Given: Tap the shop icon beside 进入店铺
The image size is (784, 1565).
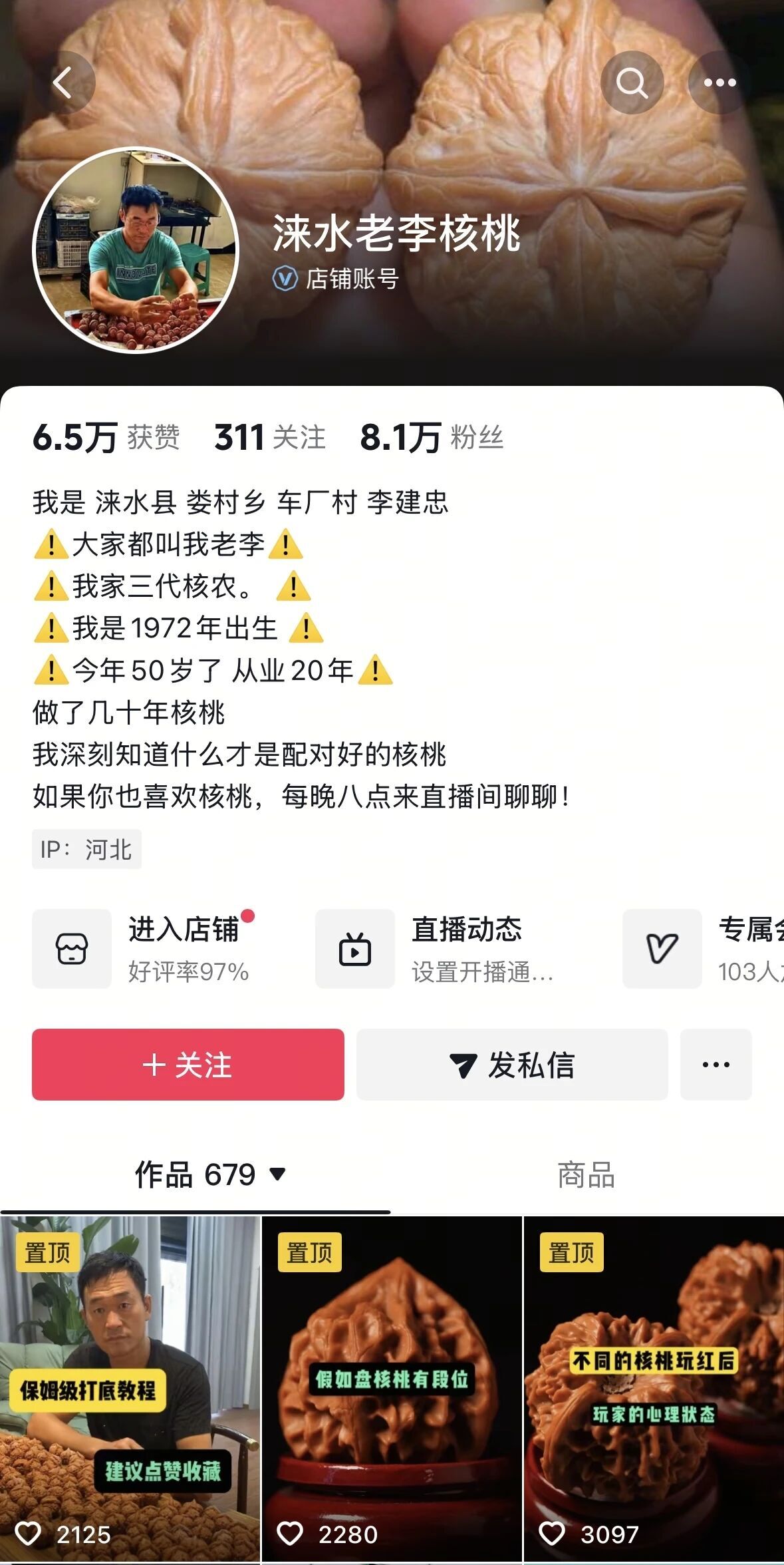Looking at the screenshot, I should tap(72, 948).
